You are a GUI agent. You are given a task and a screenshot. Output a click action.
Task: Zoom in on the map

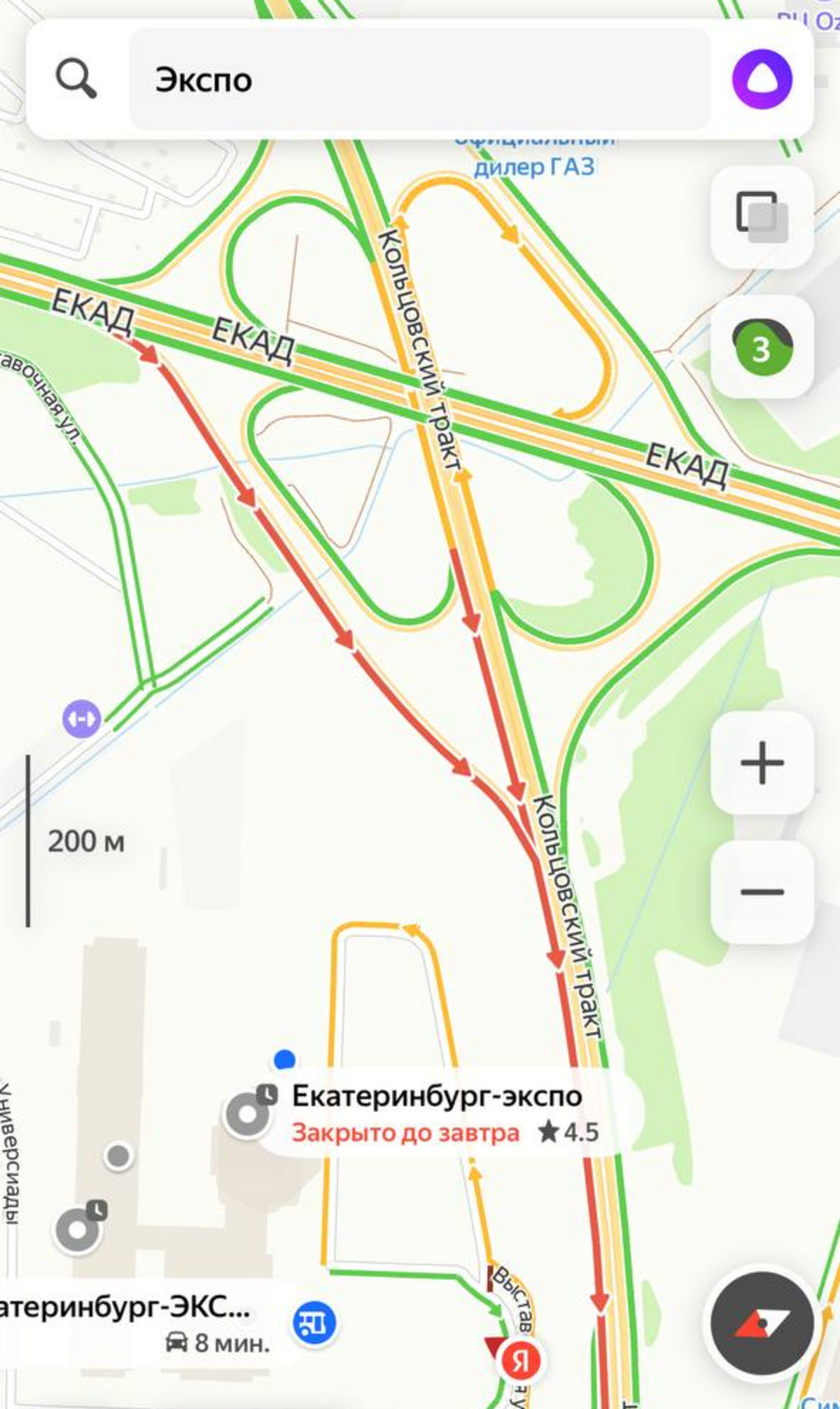tap(762, 762)
